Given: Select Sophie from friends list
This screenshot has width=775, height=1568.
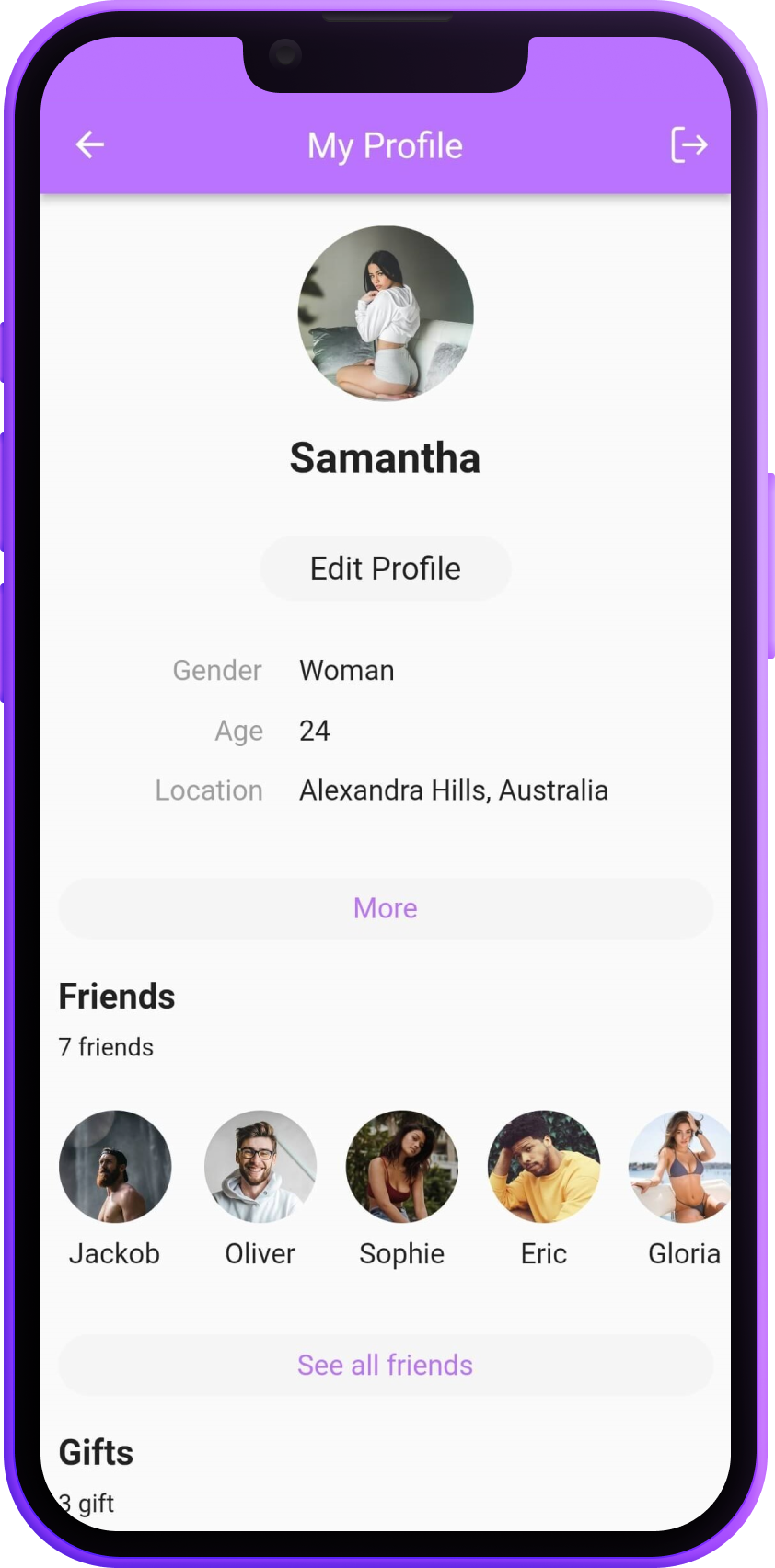Looking at the screenshot, I should (x=402, y=1167).
